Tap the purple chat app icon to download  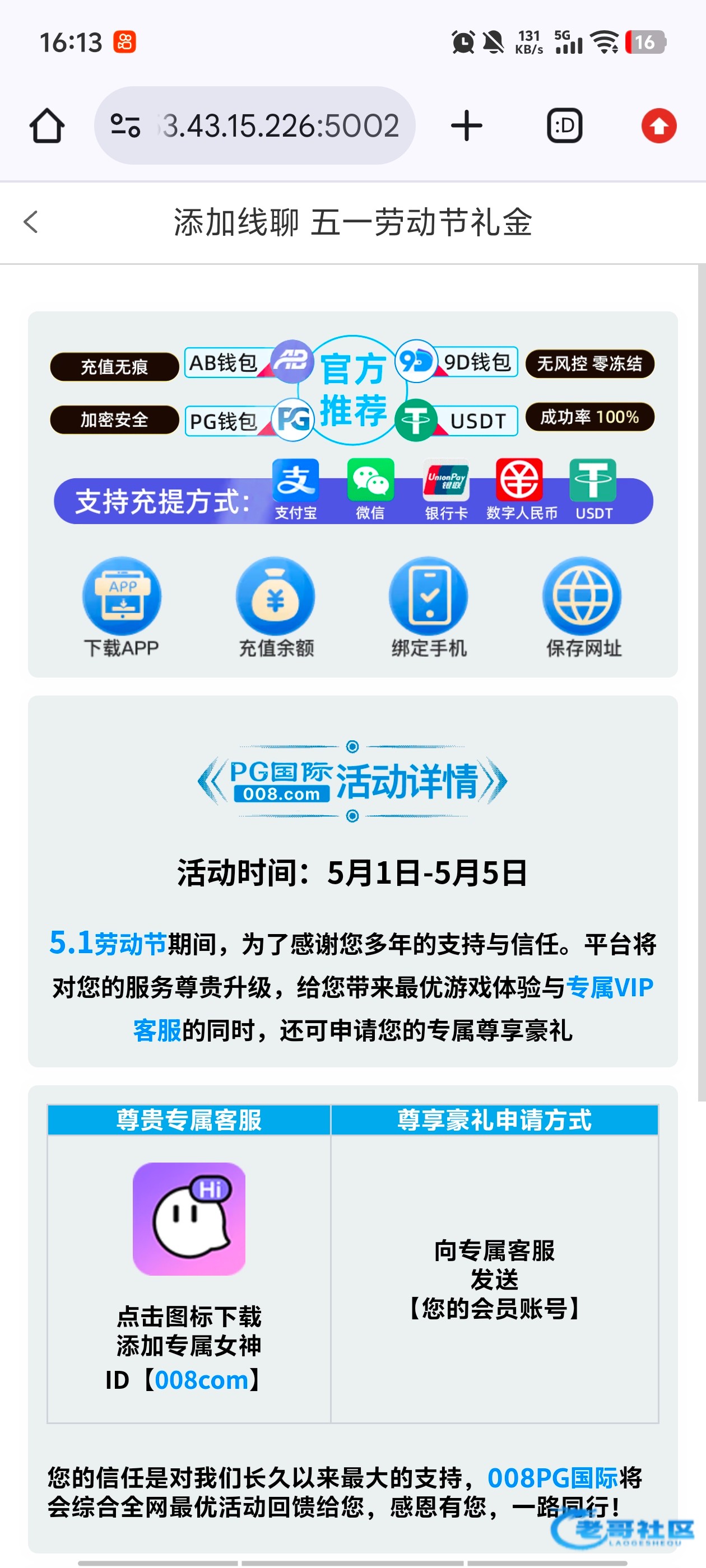click(189, 1219)
